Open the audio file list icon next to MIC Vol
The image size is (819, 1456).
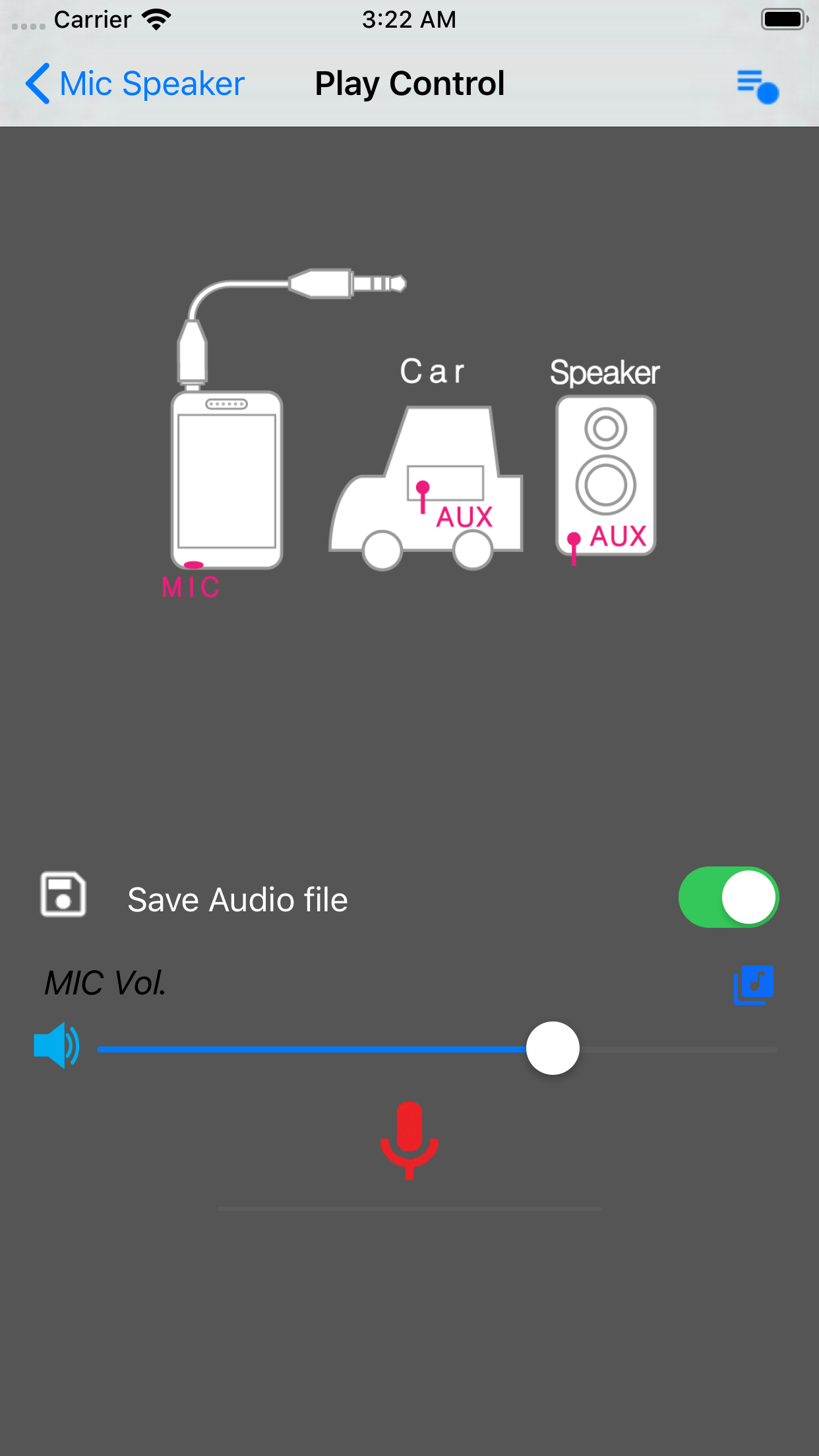coord(754,983)
